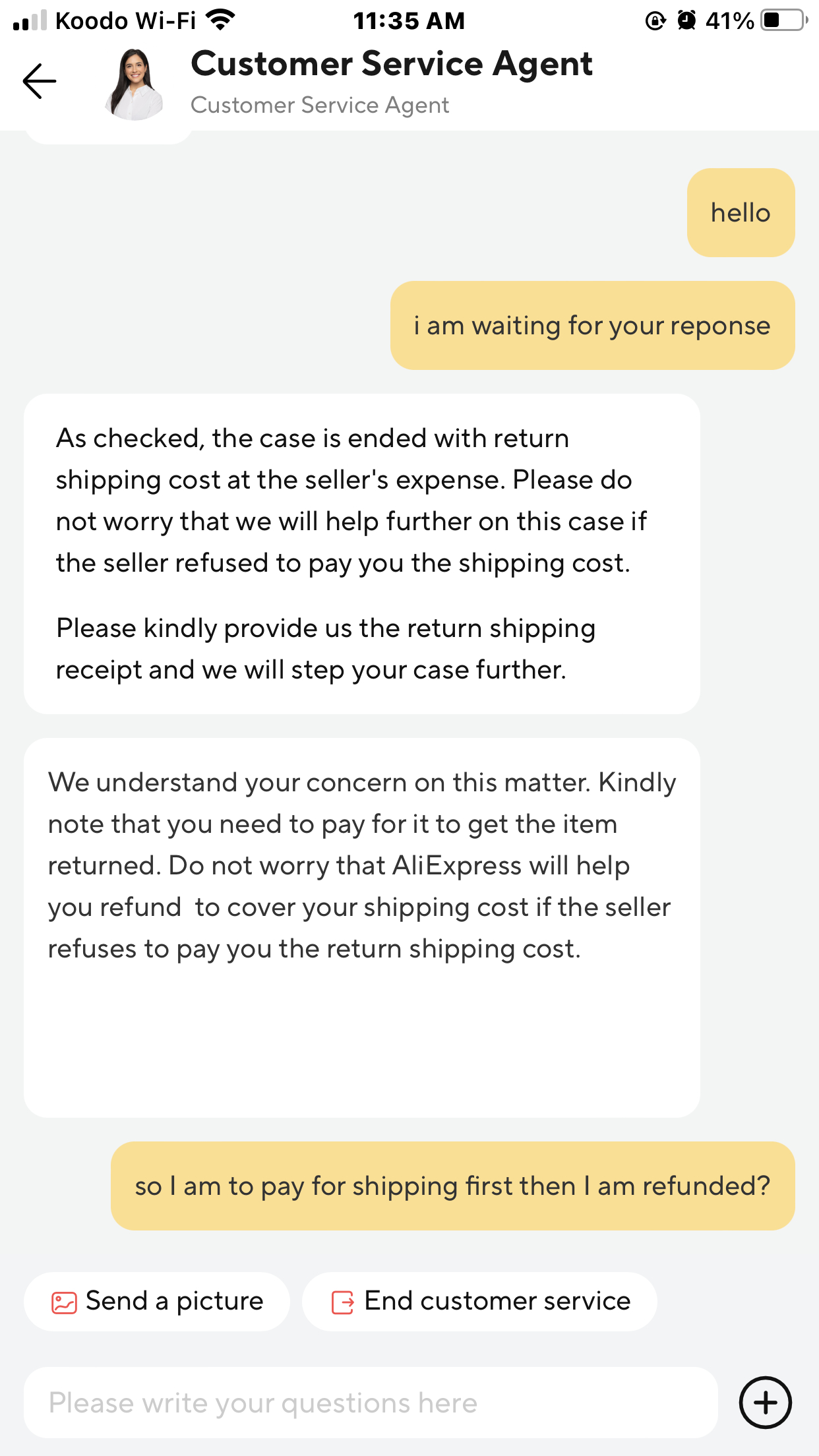Click the battery indicator in the status bar
819x1456 pixels.
tap(781, 20)
